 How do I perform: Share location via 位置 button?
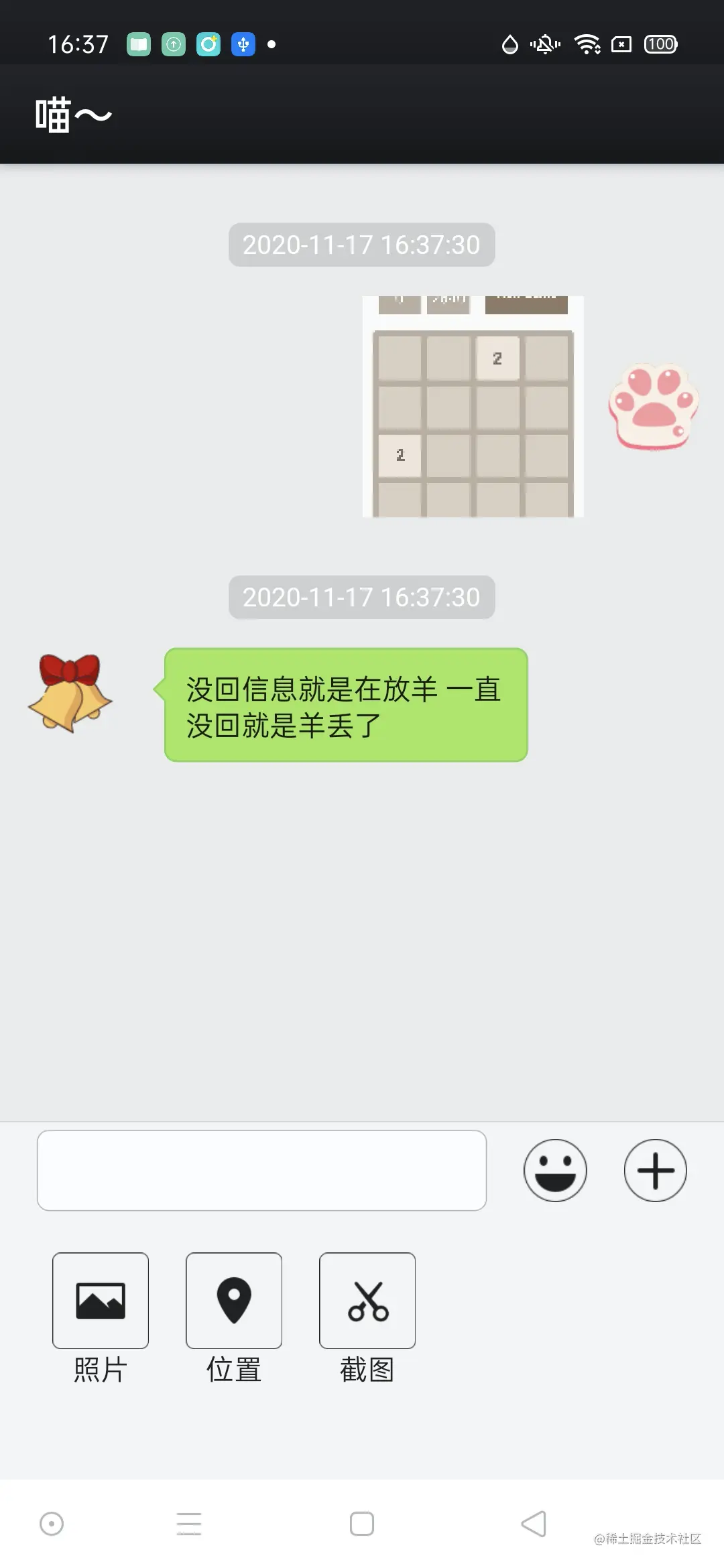[234, 1300]
